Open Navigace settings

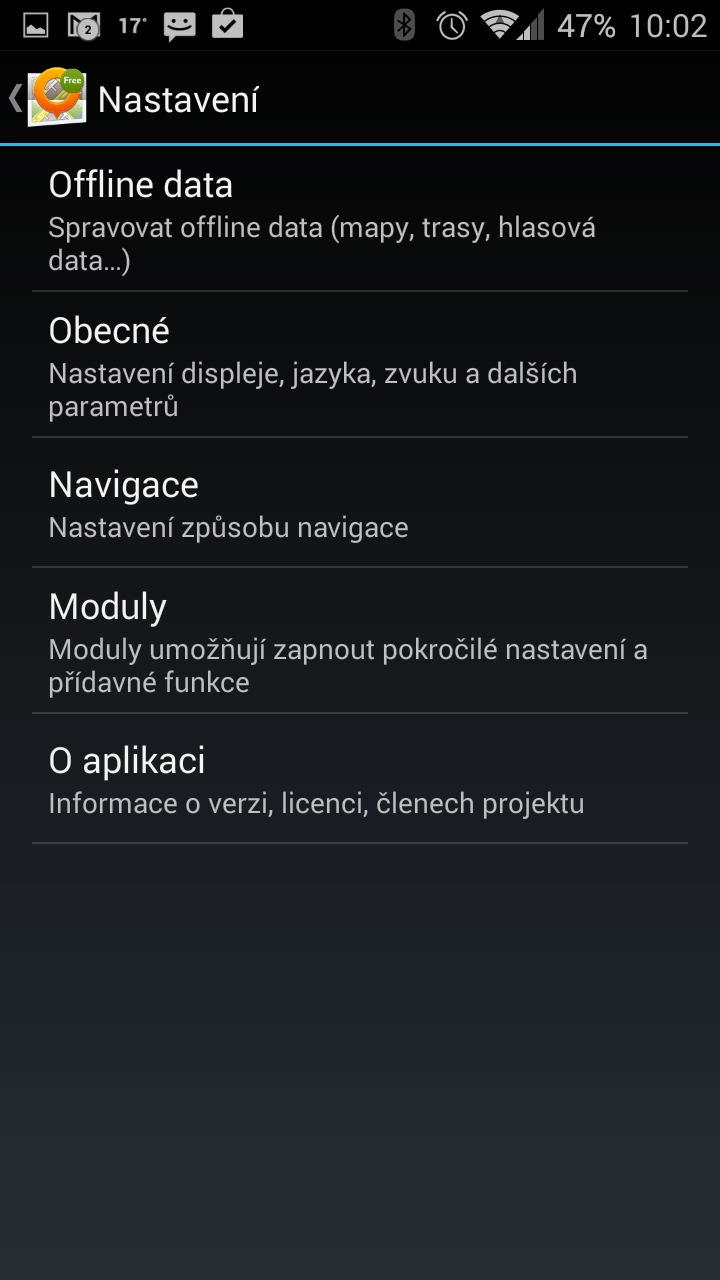[x=360, y=503]
